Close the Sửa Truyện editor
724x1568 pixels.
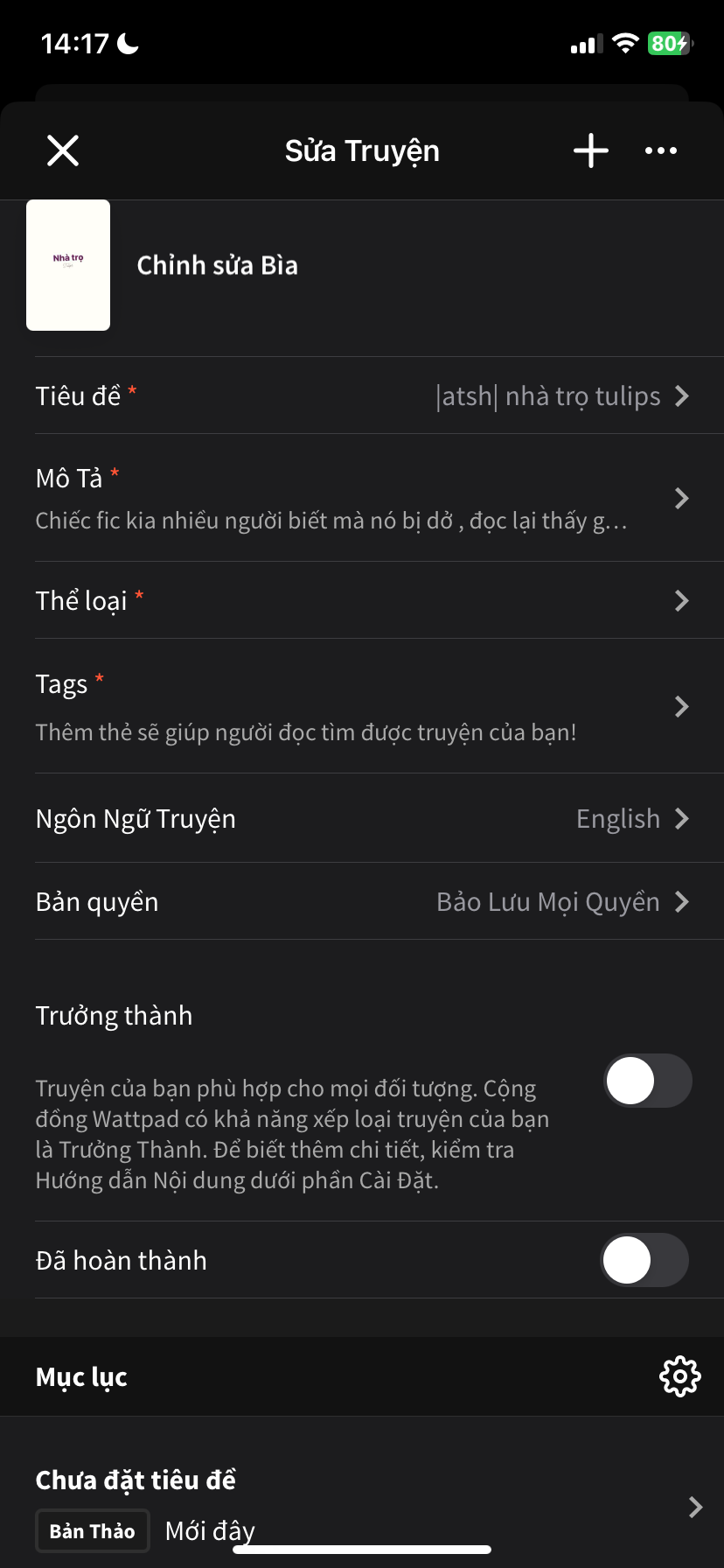pyautogui.click(x=63, y=150)
